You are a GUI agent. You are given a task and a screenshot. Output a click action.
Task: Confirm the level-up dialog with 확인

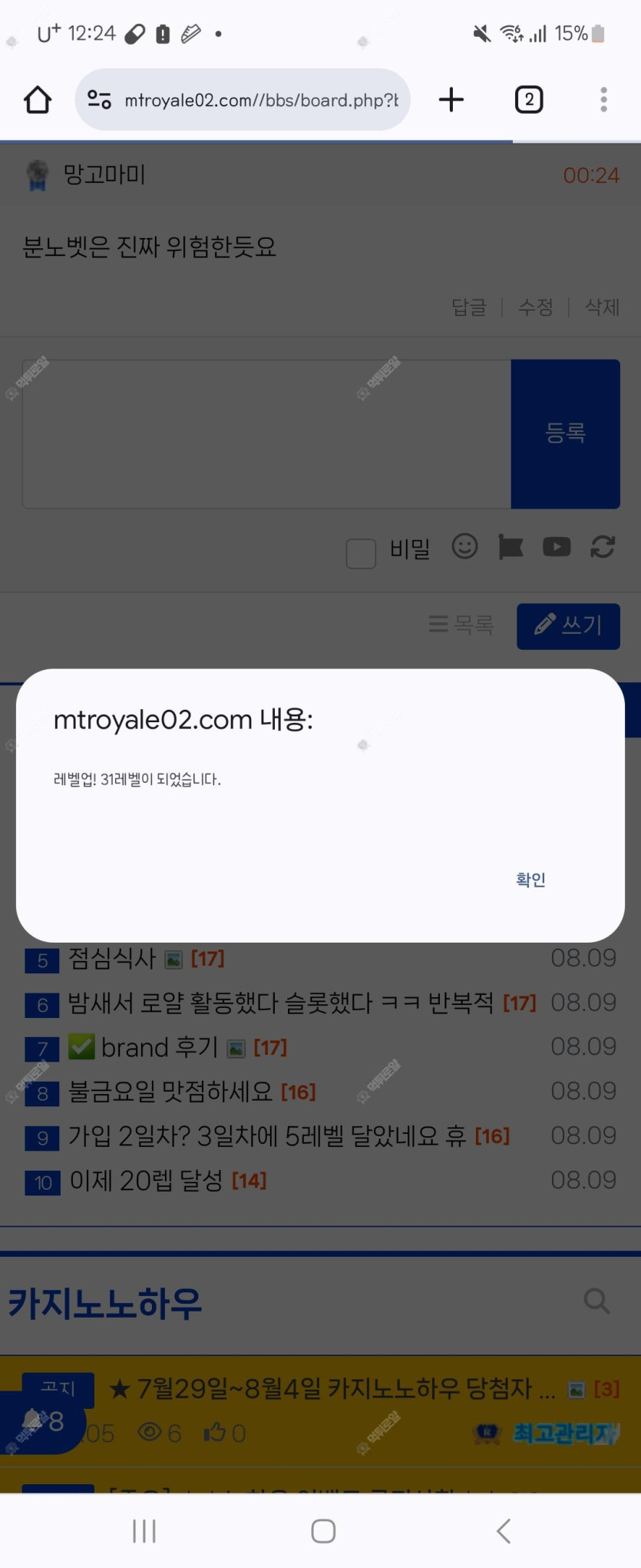530,880
